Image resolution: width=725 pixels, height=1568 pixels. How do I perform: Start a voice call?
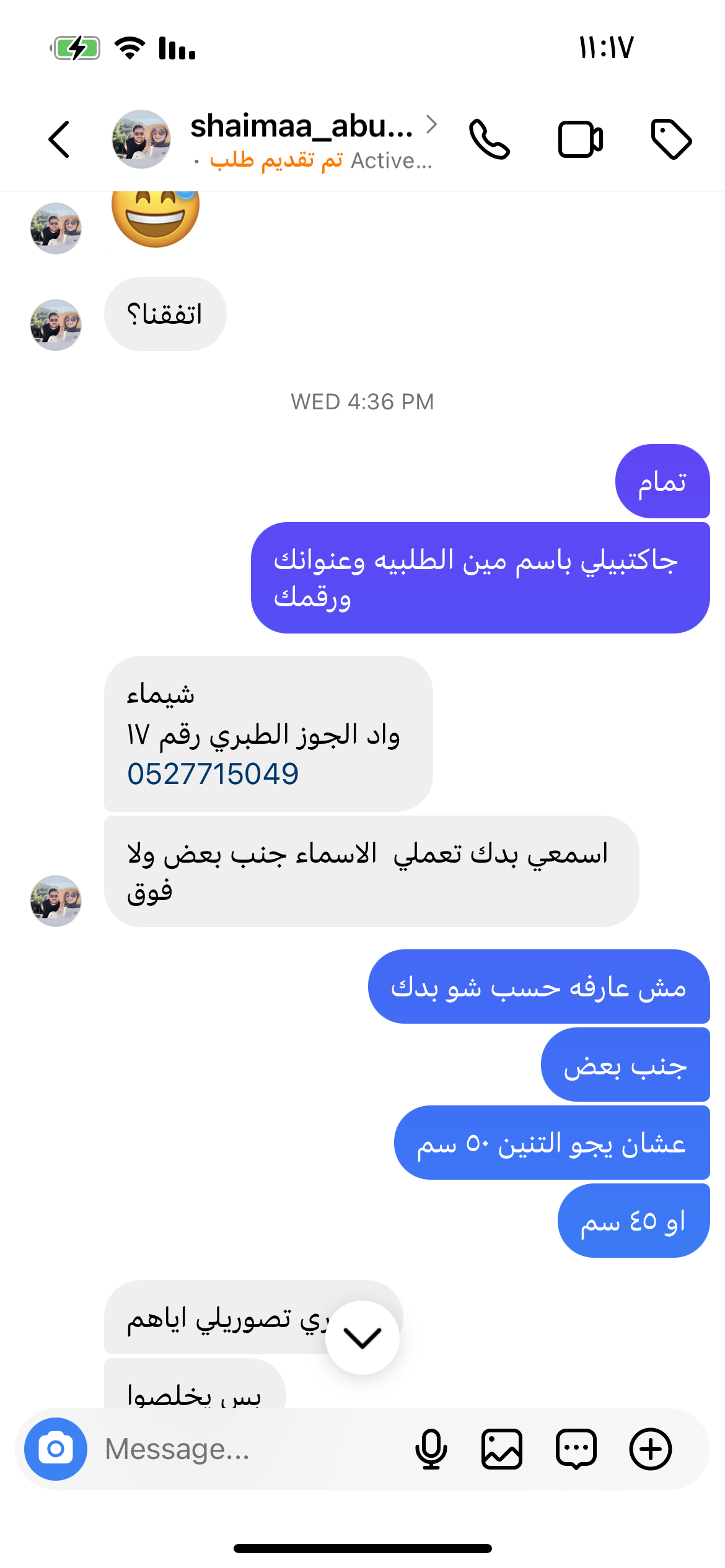click(x=490, y=139)
